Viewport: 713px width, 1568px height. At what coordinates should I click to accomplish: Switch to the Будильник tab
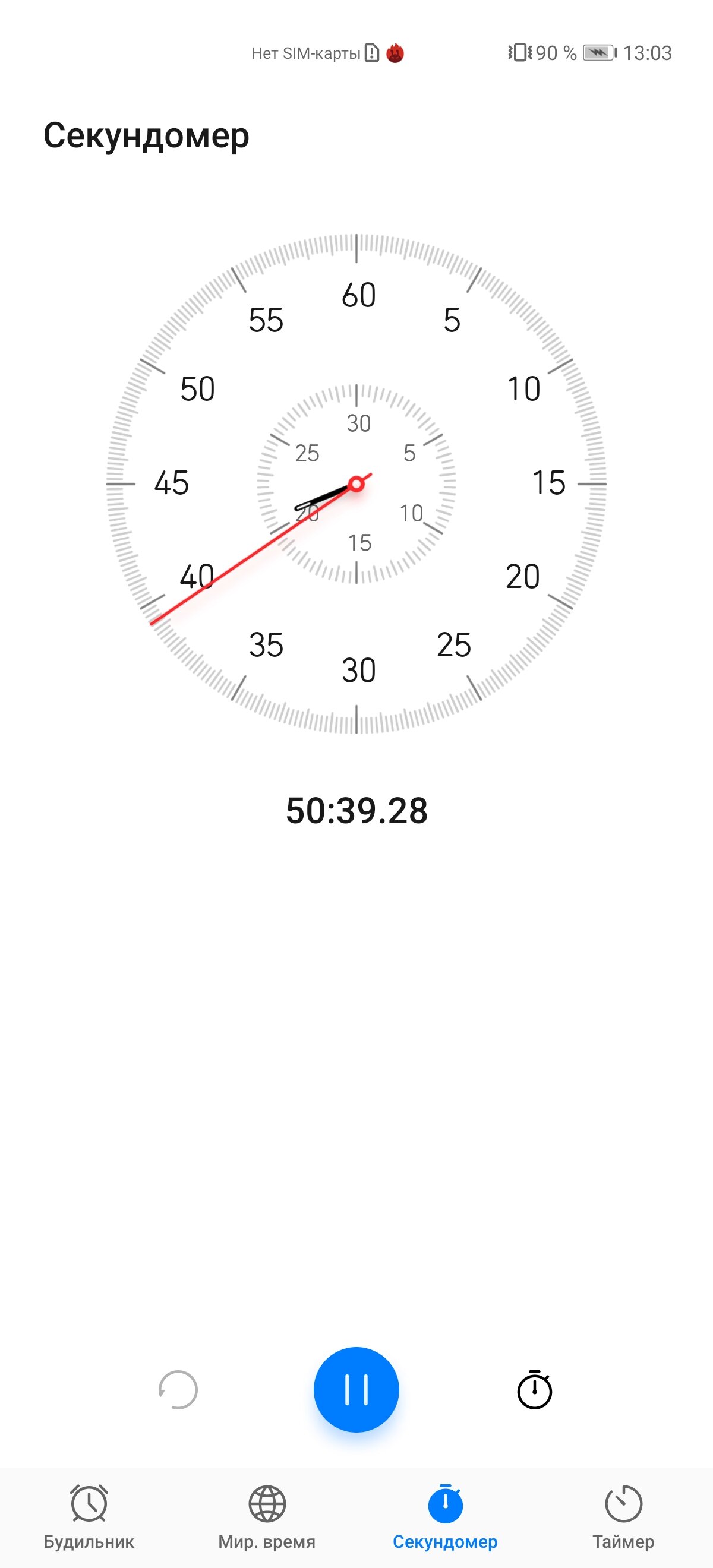coord(89,1516)
